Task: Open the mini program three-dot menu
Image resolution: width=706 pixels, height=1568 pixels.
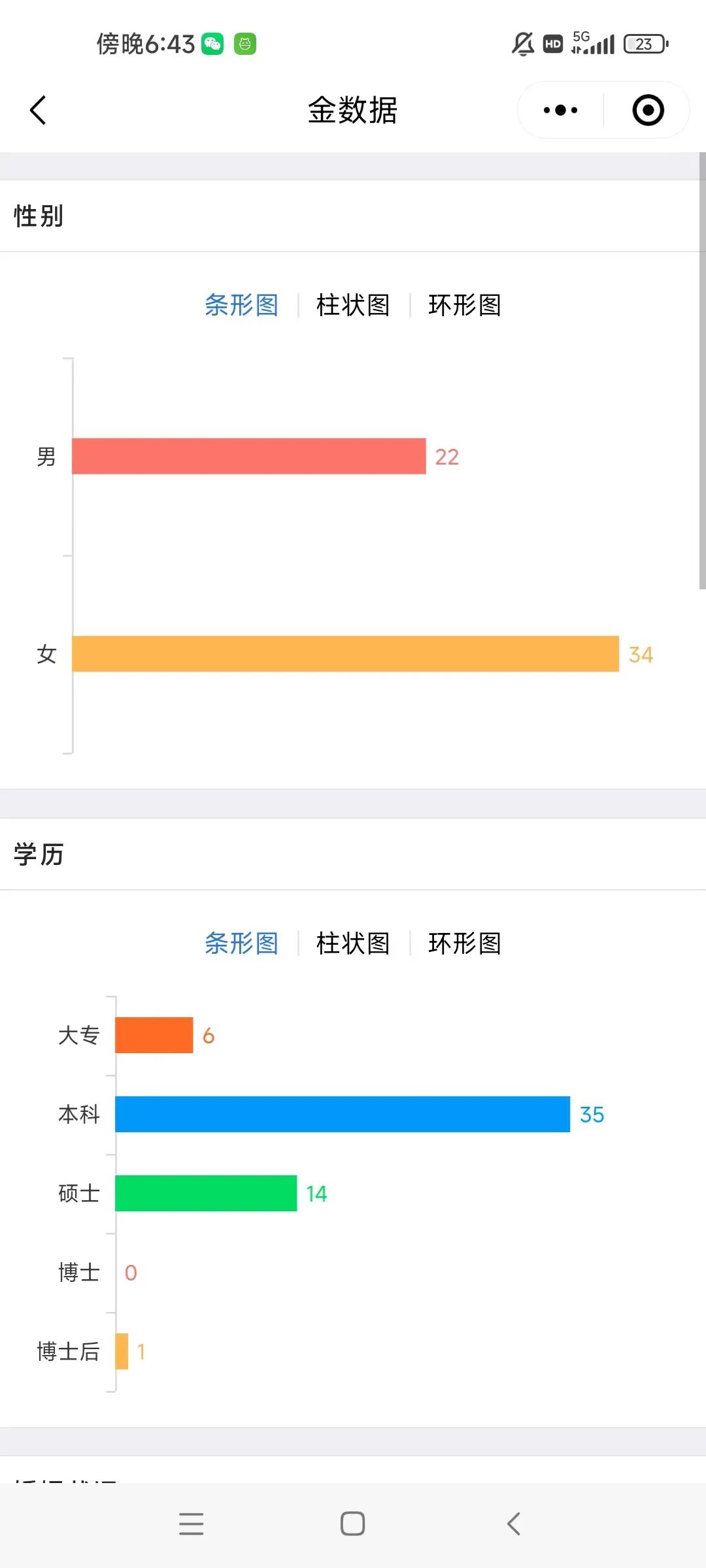Action: pyautogui.click(x=560, y=110)
